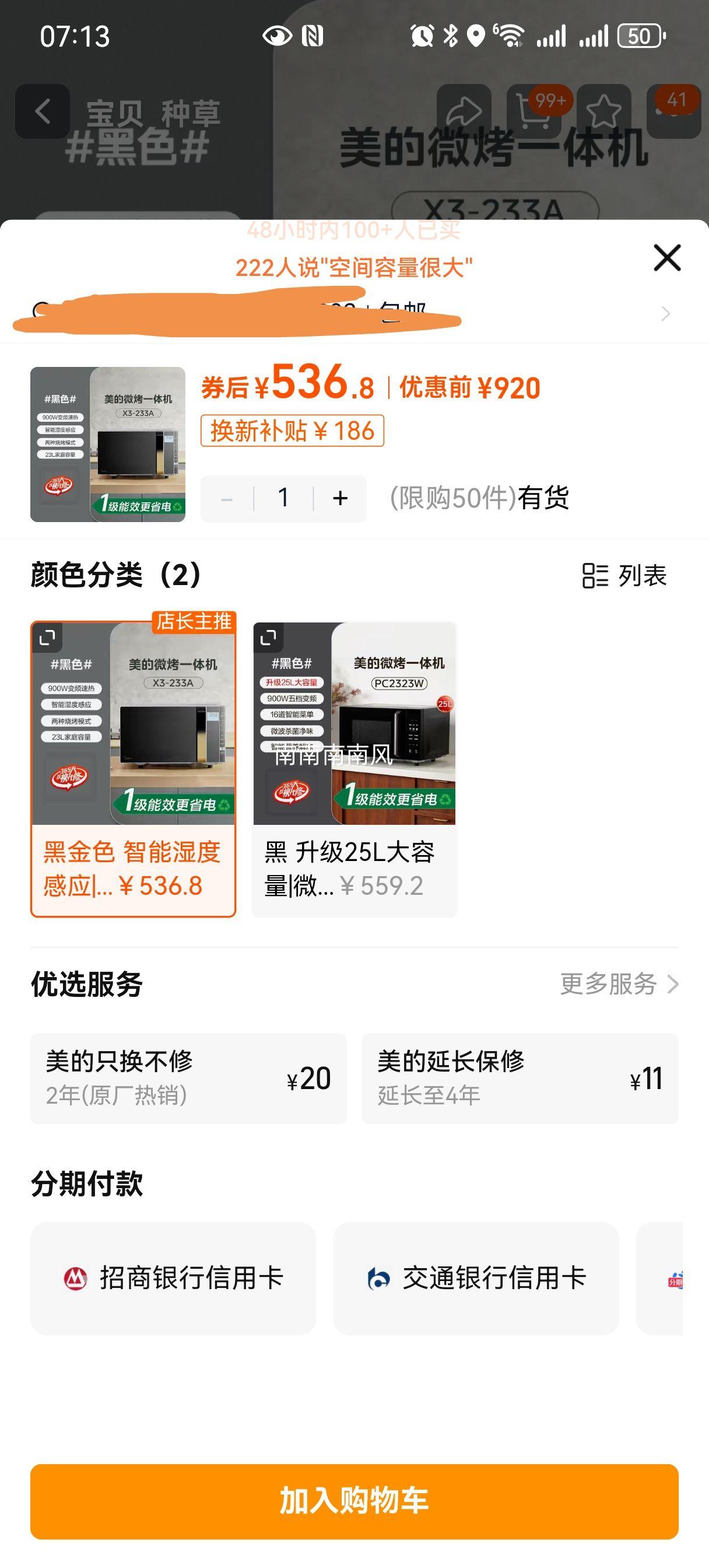The height and width of the screenshot is (1568, 709).
Task: Click the 换新补贴 ¥186 subsidy tag
Action: tap(292, 432)
